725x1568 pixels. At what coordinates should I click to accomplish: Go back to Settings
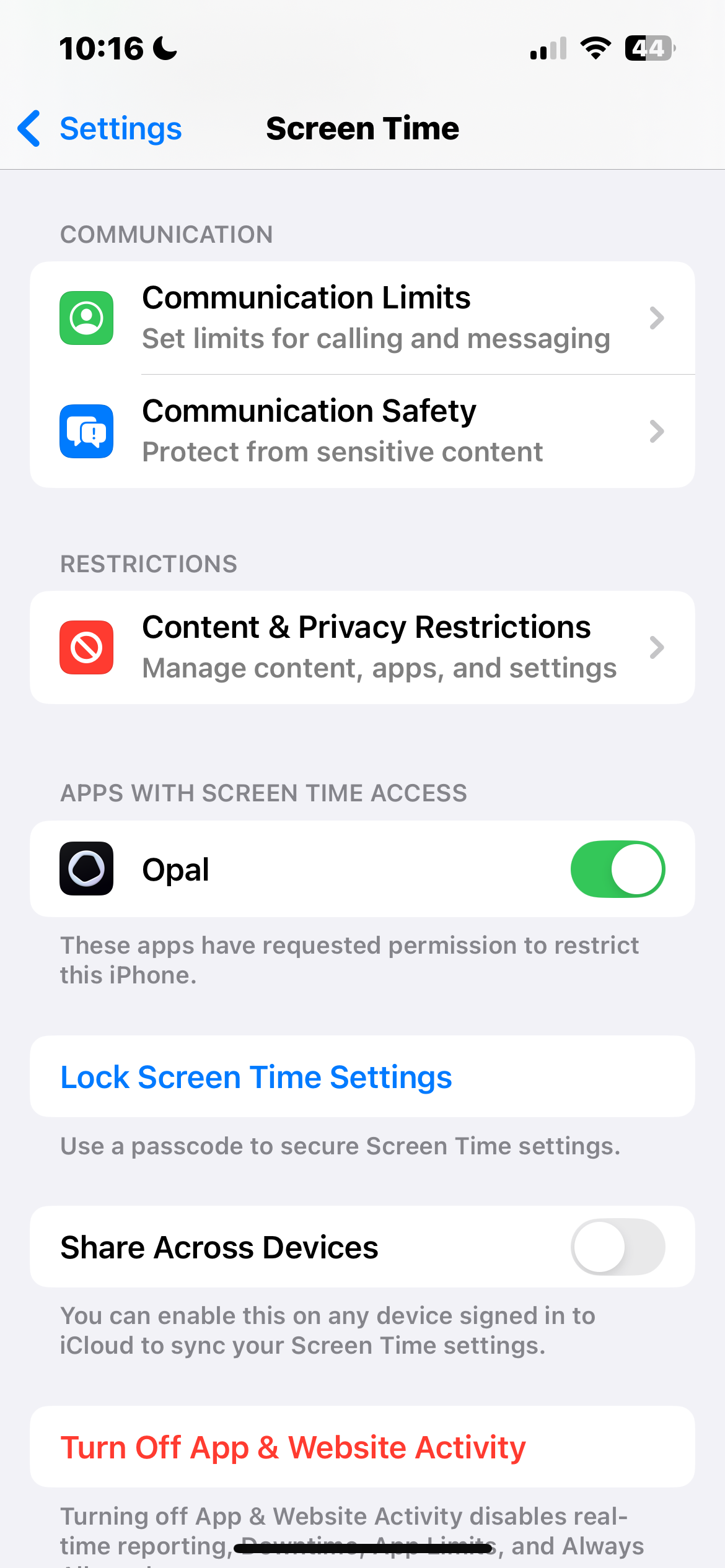point(99,129)
